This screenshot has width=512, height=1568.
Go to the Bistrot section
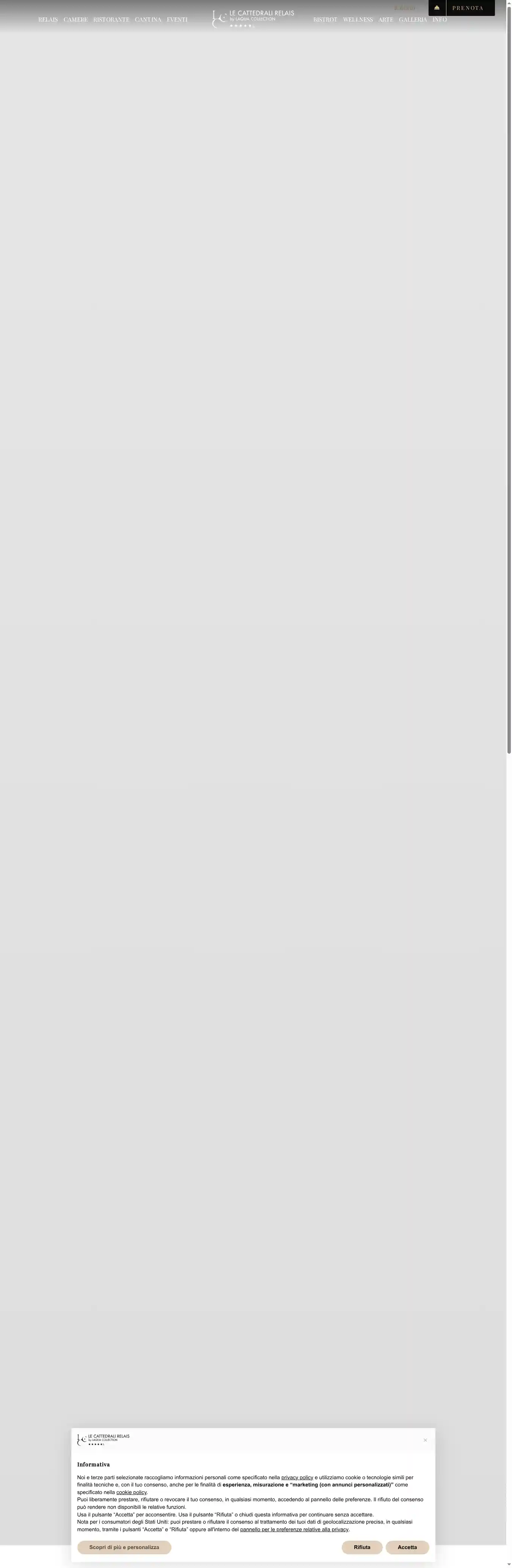click(x=325, y=19)
